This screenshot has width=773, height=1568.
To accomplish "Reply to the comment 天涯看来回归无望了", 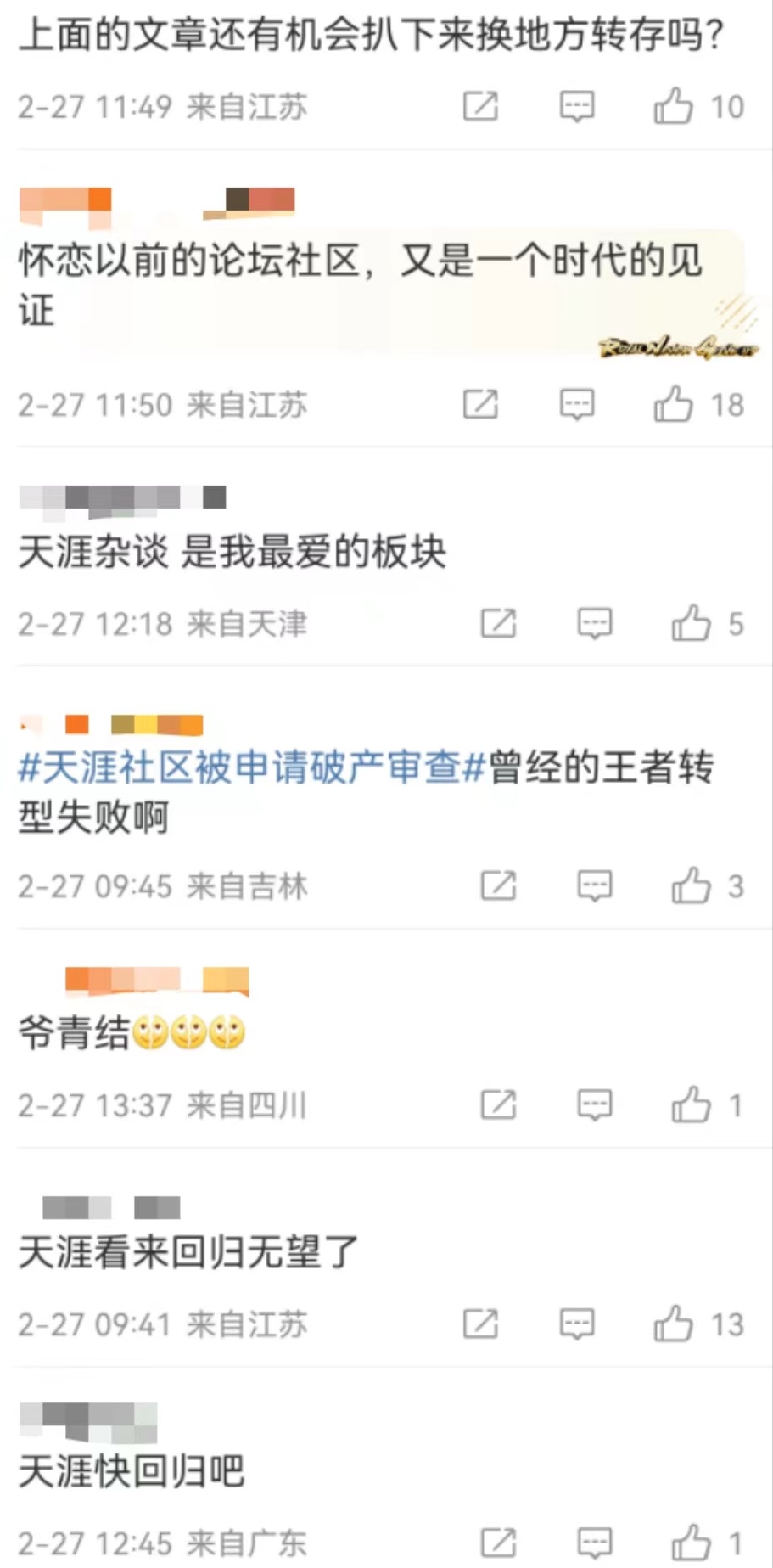I will point(577,1324).
